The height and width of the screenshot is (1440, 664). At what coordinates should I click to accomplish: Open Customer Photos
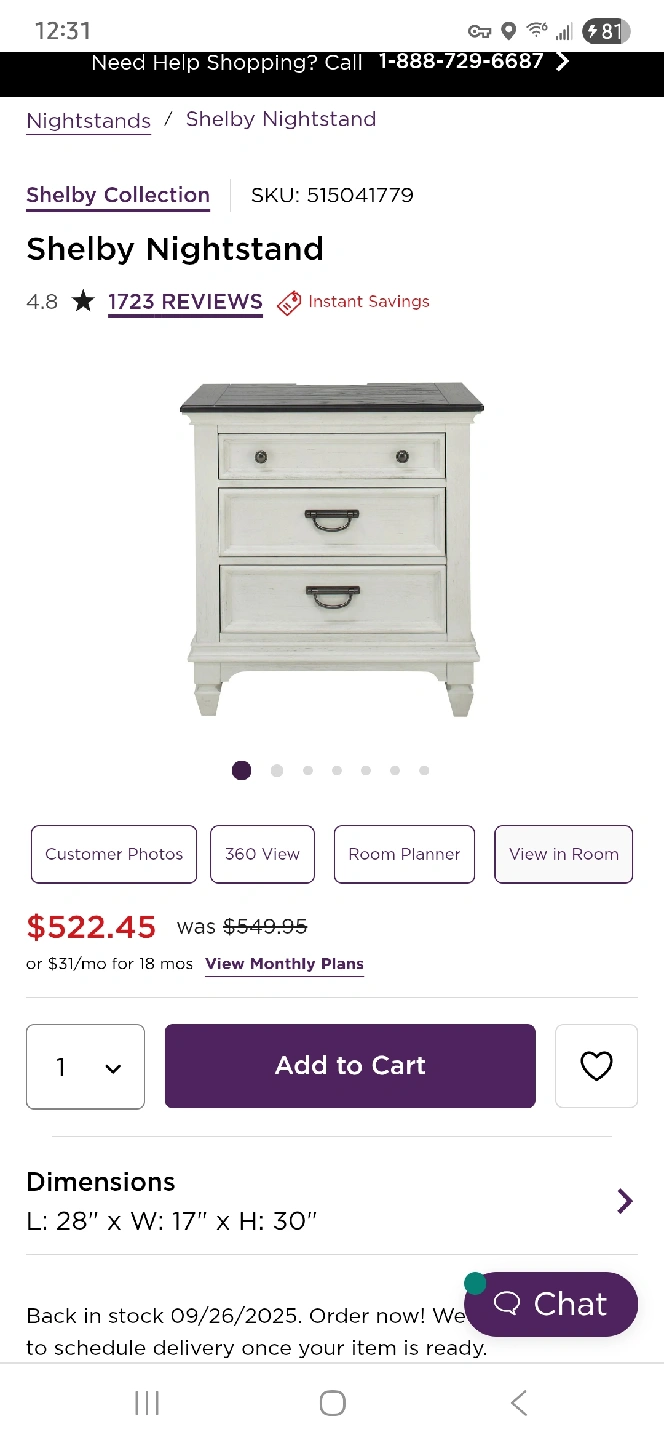tap(114, 854)
